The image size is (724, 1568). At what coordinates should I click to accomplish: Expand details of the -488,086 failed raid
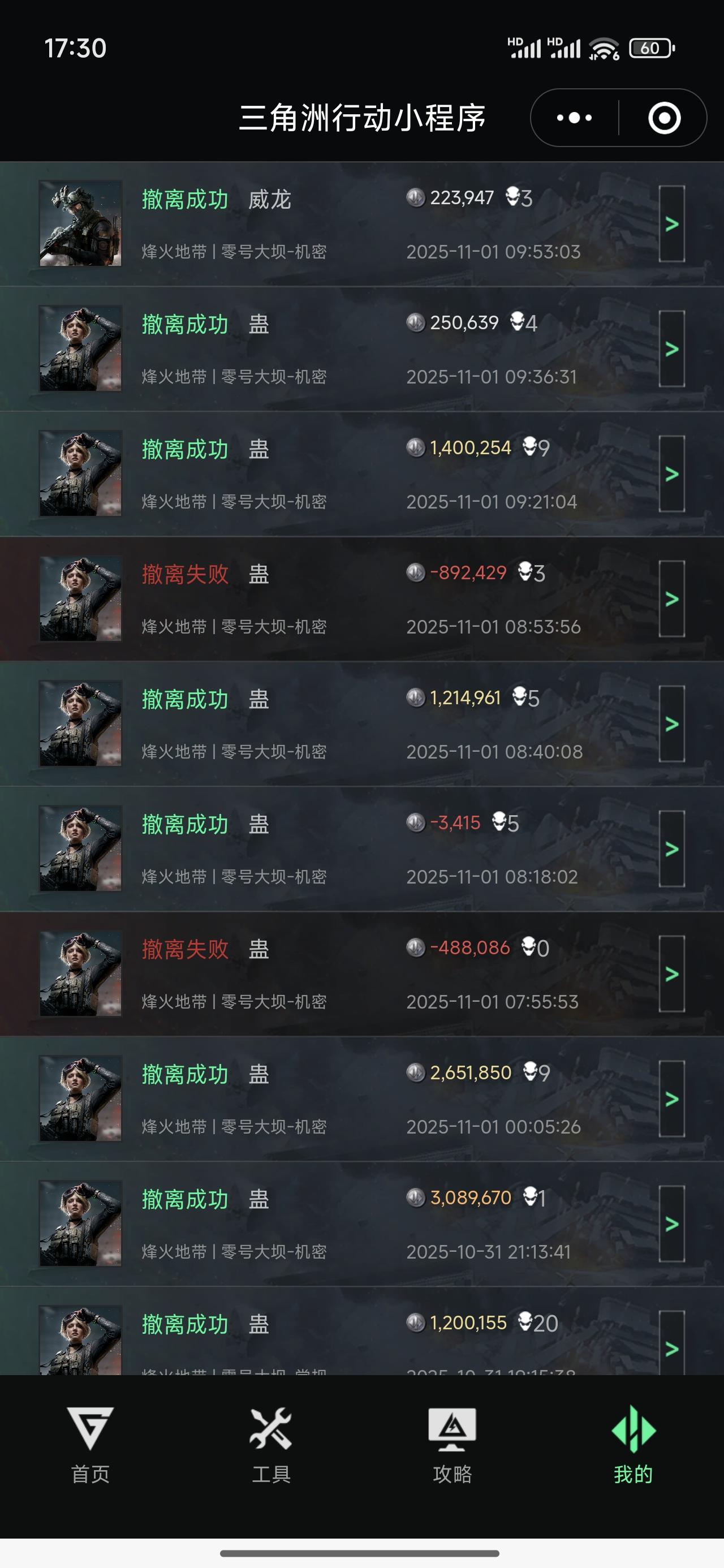tap(671, 975)
